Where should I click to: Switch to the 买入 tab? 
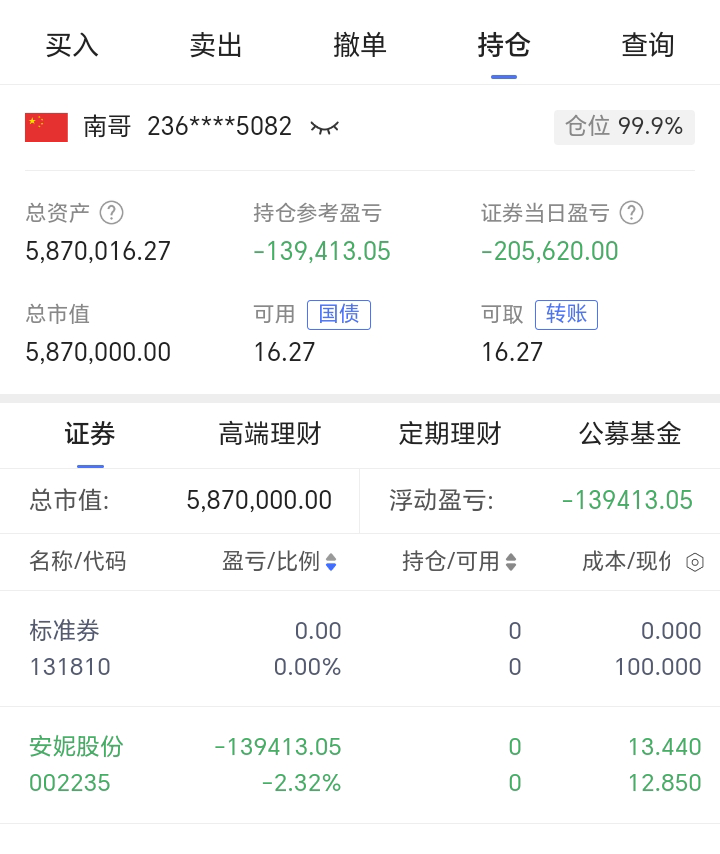pos(72,45)
